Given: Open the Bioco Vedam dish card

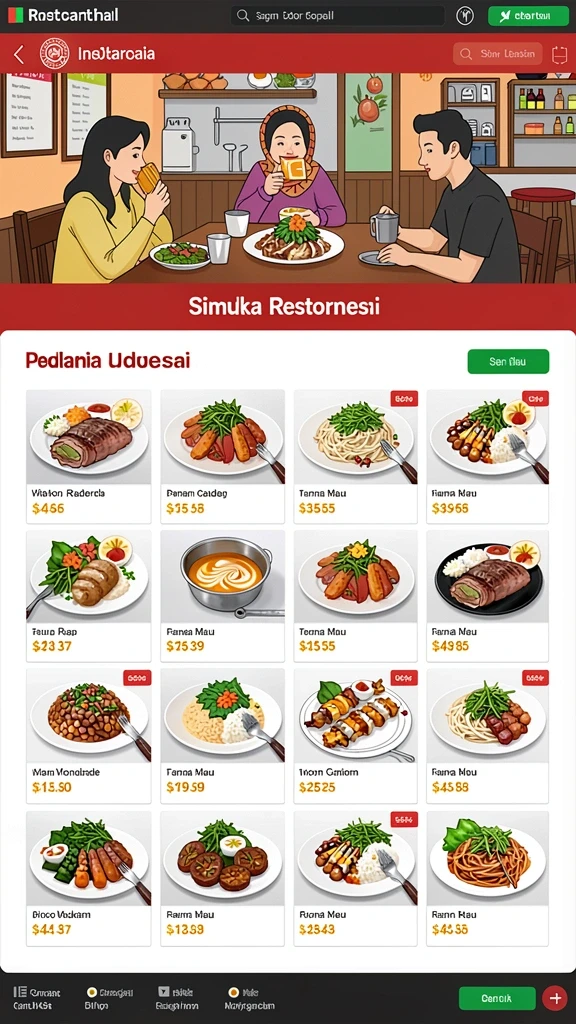Looking at the screenshot, I should [89, 878].
